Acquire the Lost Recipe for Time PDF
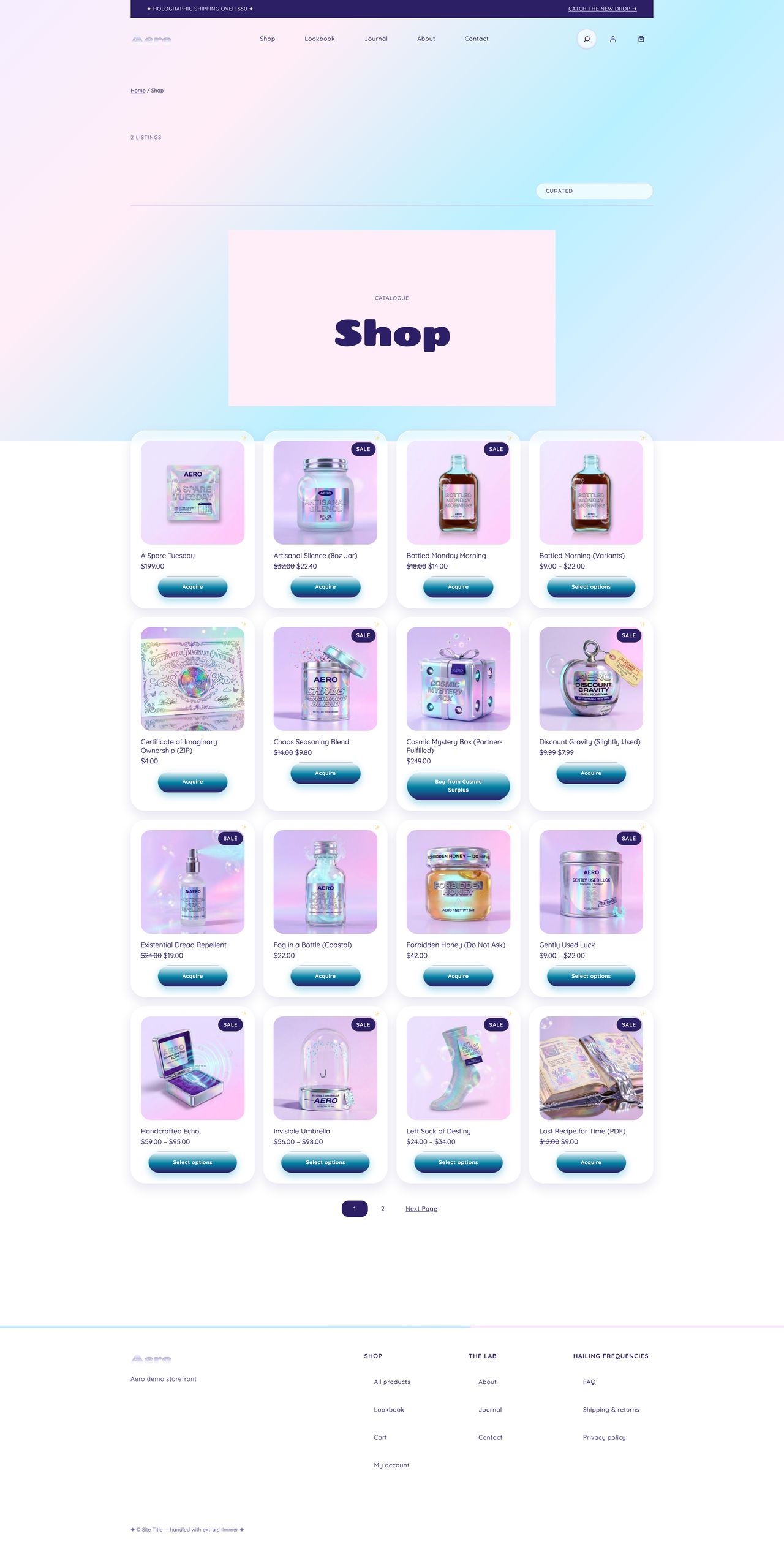This screenshot has height=1558, width=784. coord(590,1162)
